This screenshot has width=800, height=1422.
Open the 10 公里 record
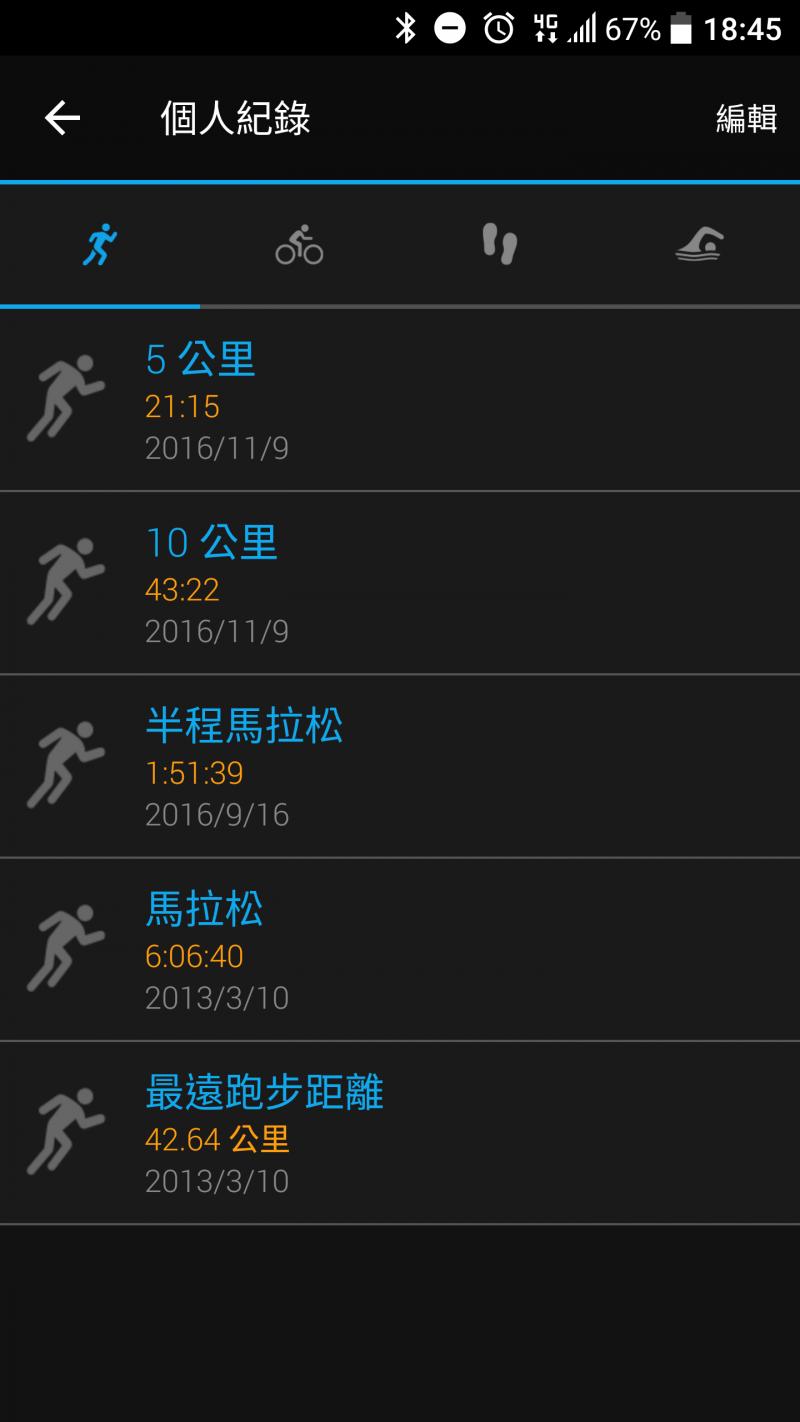pyautogui.click(x=400, y=583)
